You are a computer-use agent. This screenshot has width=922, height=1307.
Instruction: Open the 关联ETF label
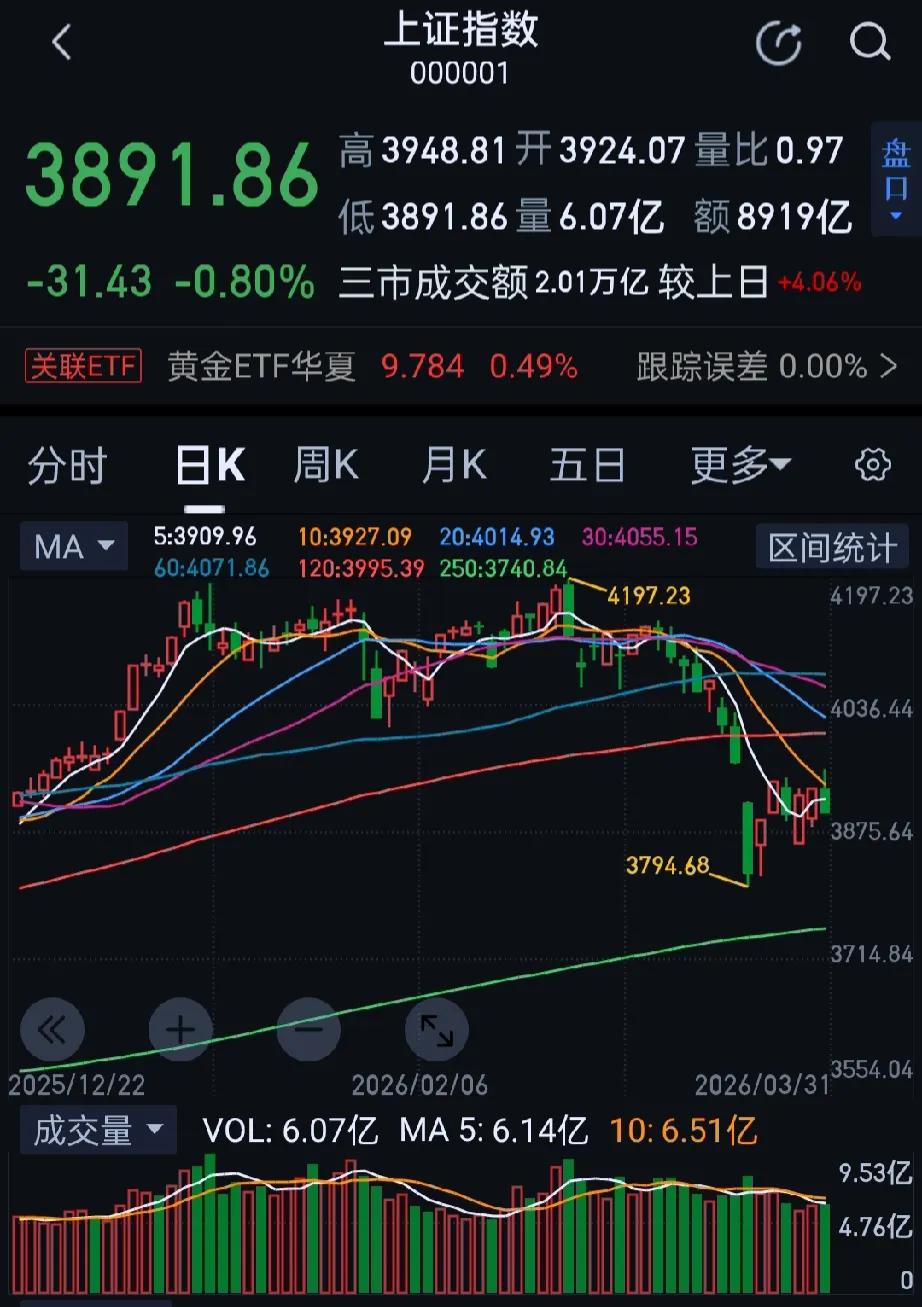[82, 367]
